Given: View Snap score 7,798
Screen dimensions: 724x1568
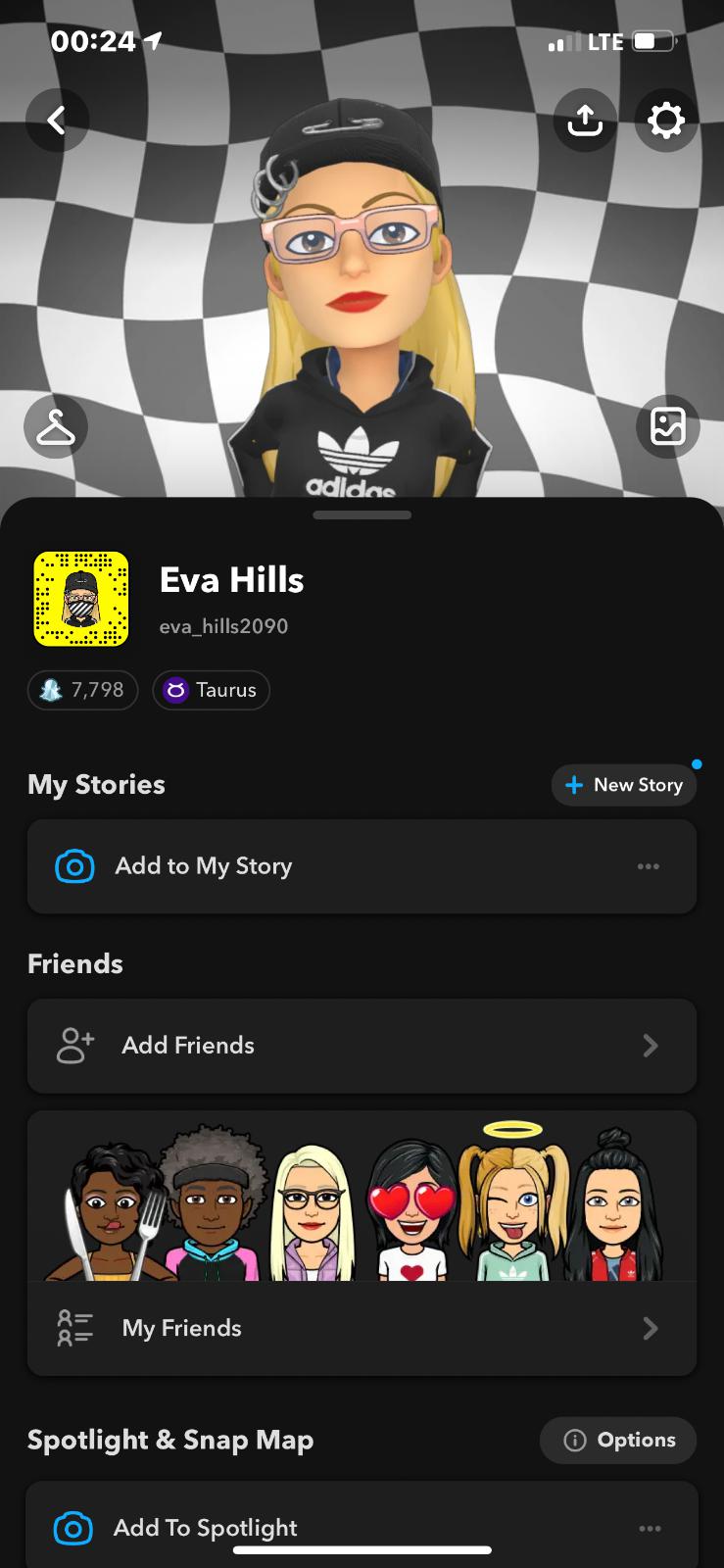Looking at the screenshot, I should (83, 690).
